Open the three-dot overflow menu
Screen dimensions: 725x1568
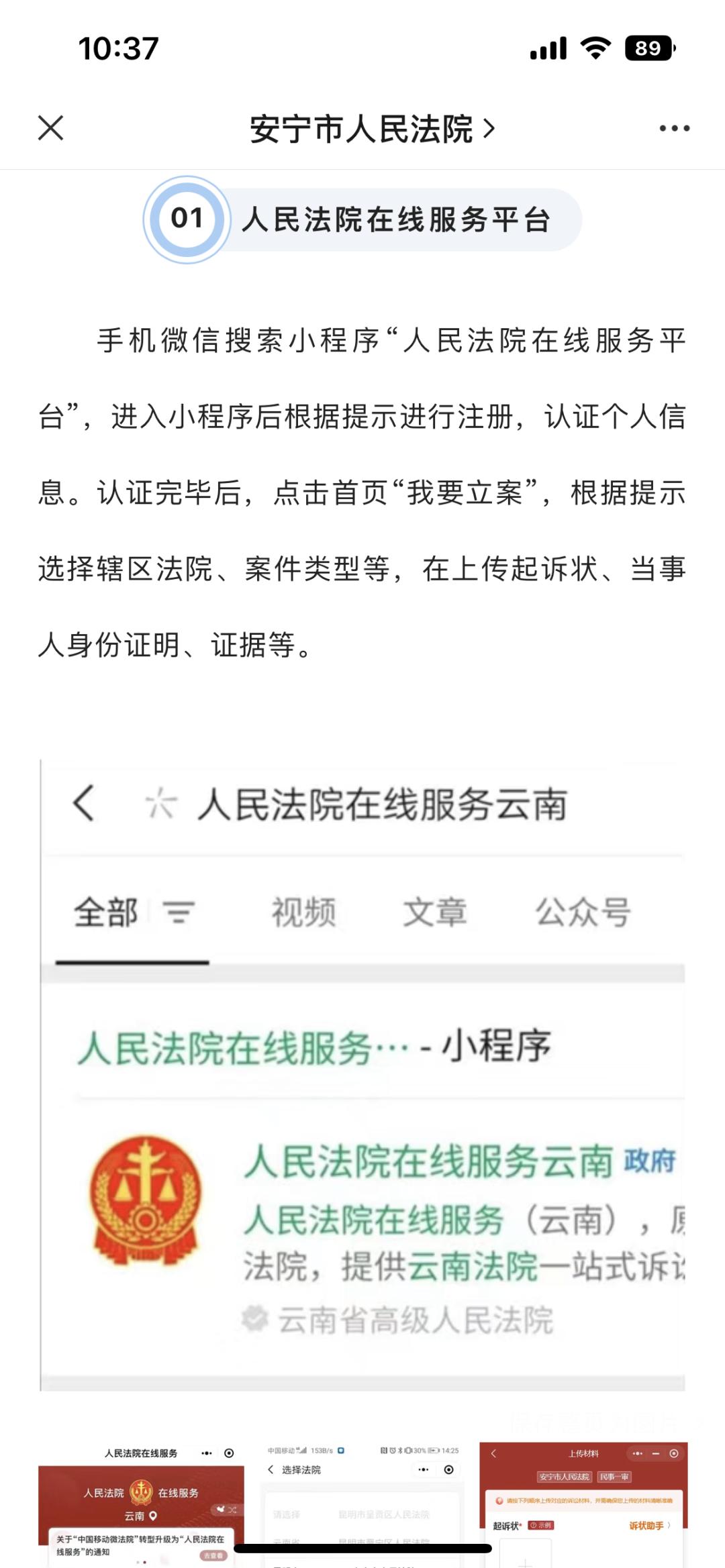tap(674, 128)
